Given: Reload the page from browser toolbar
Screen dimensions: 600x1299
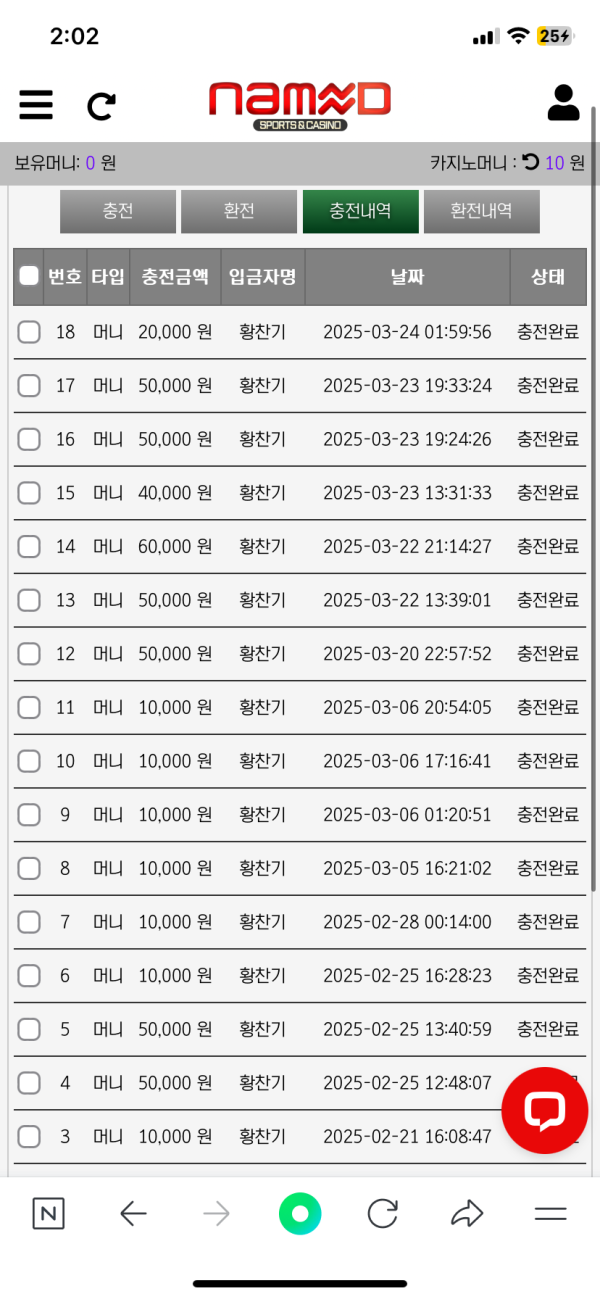Looking at the screenshot, I should (x=382, y=1214).
